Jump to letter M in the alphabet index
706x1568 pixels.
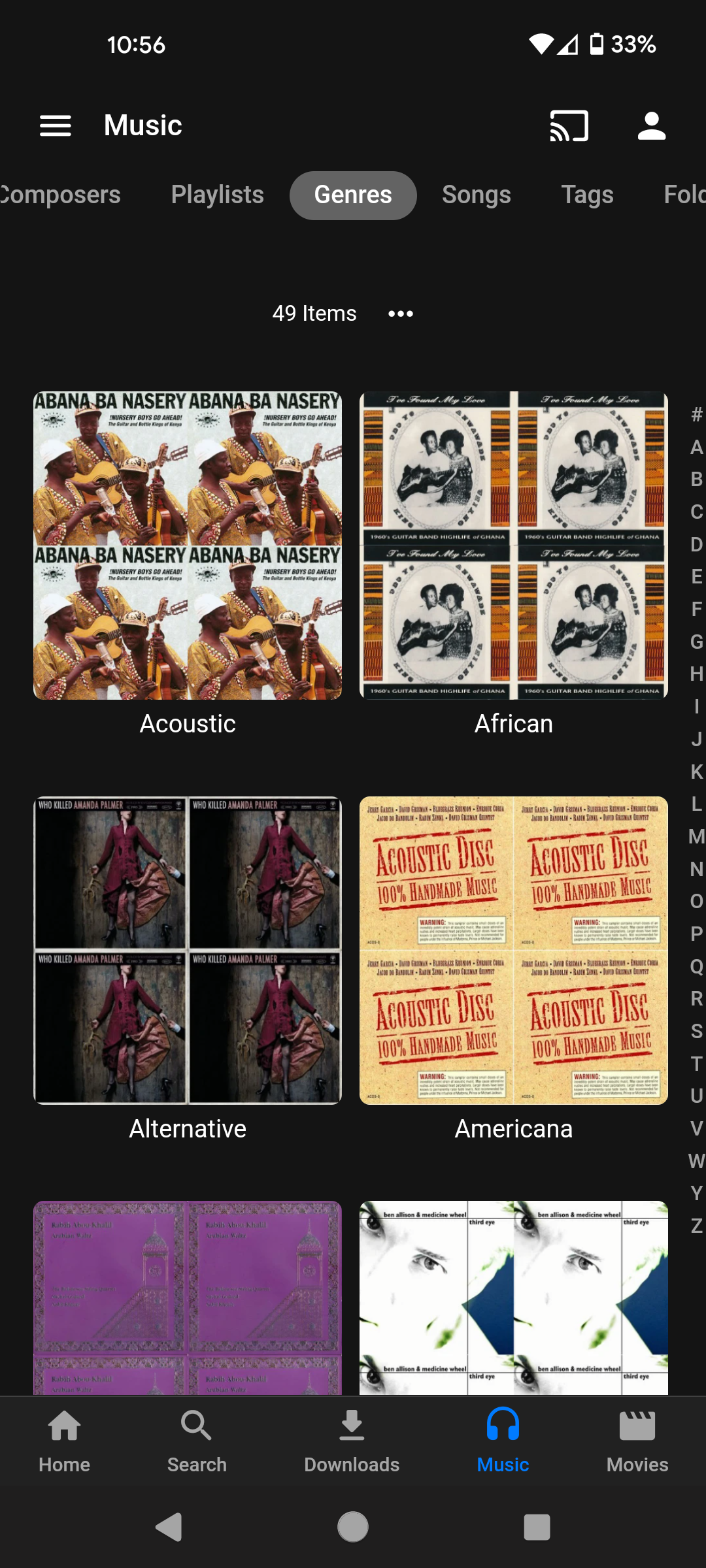pyautogui.click(x=696, y=836)
